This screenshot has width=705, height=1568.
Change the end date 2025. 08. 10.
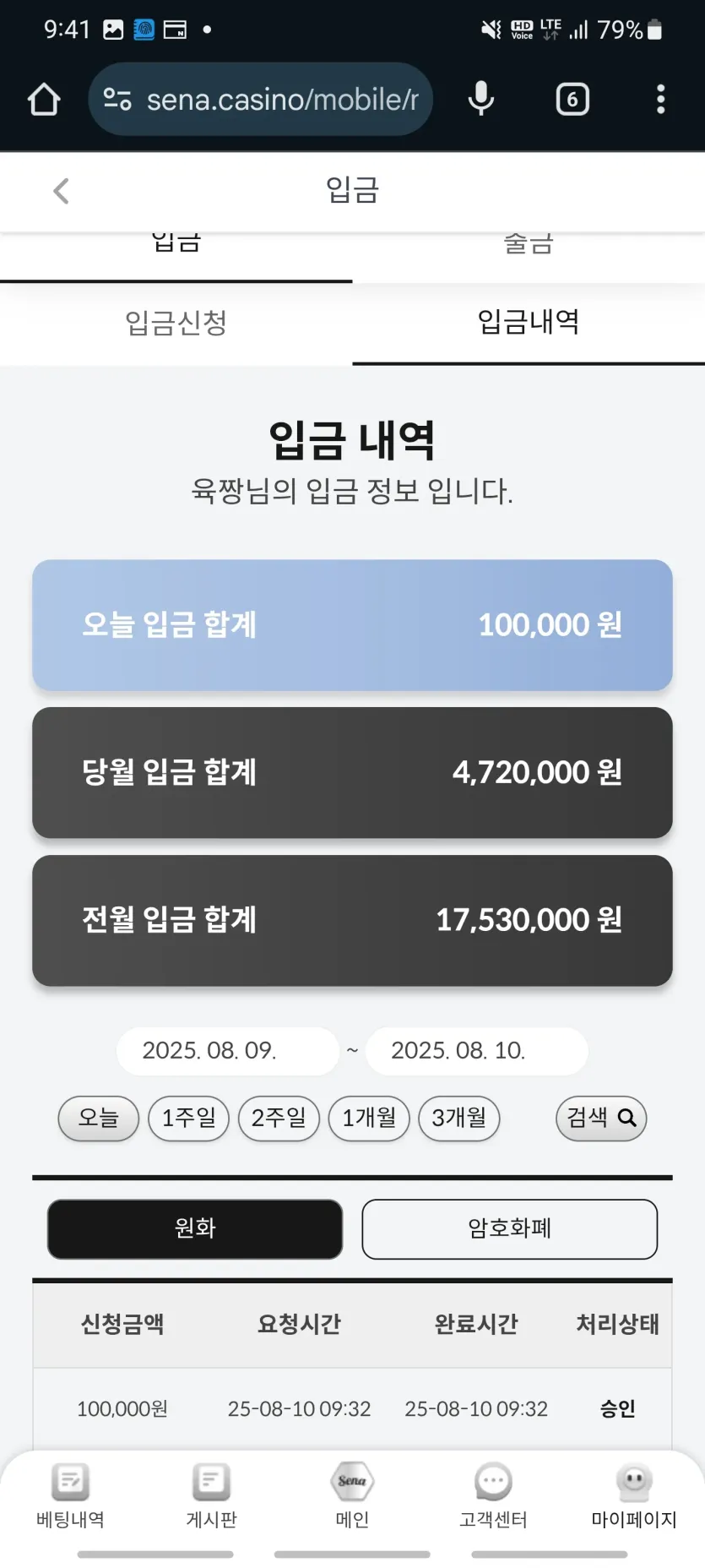pos(476,1051)
